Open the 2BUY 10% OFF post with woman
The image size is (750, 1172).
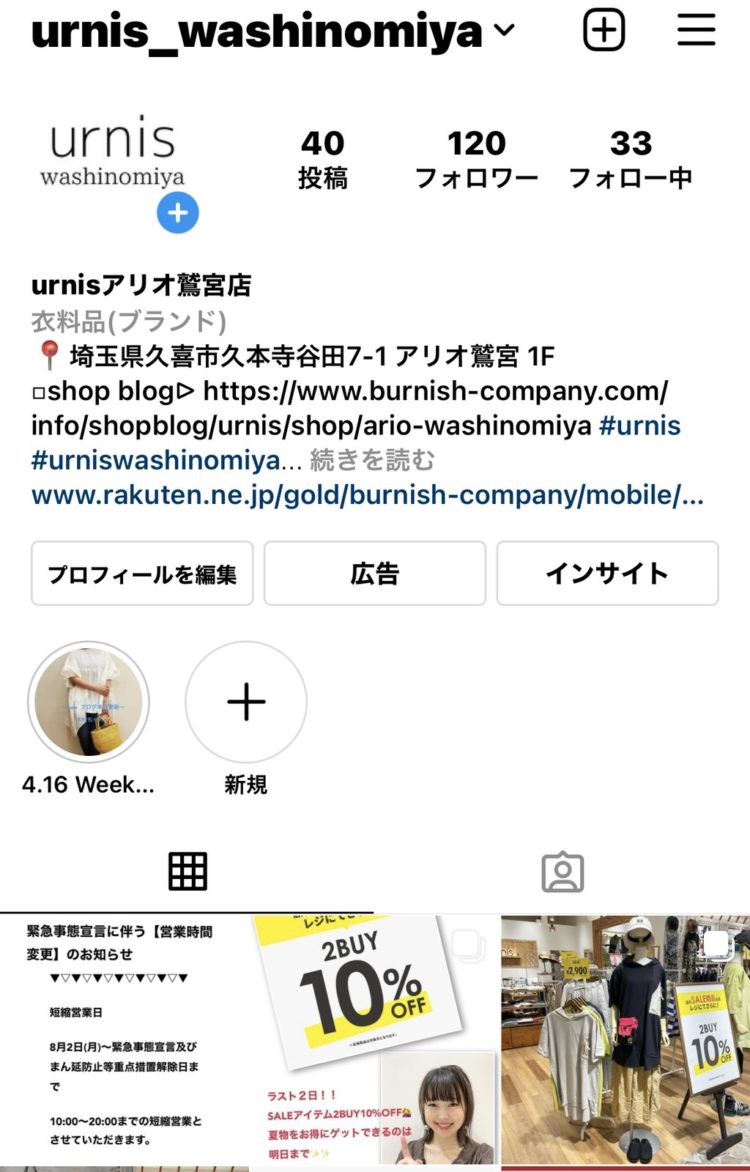click(x=374, y=1040)
